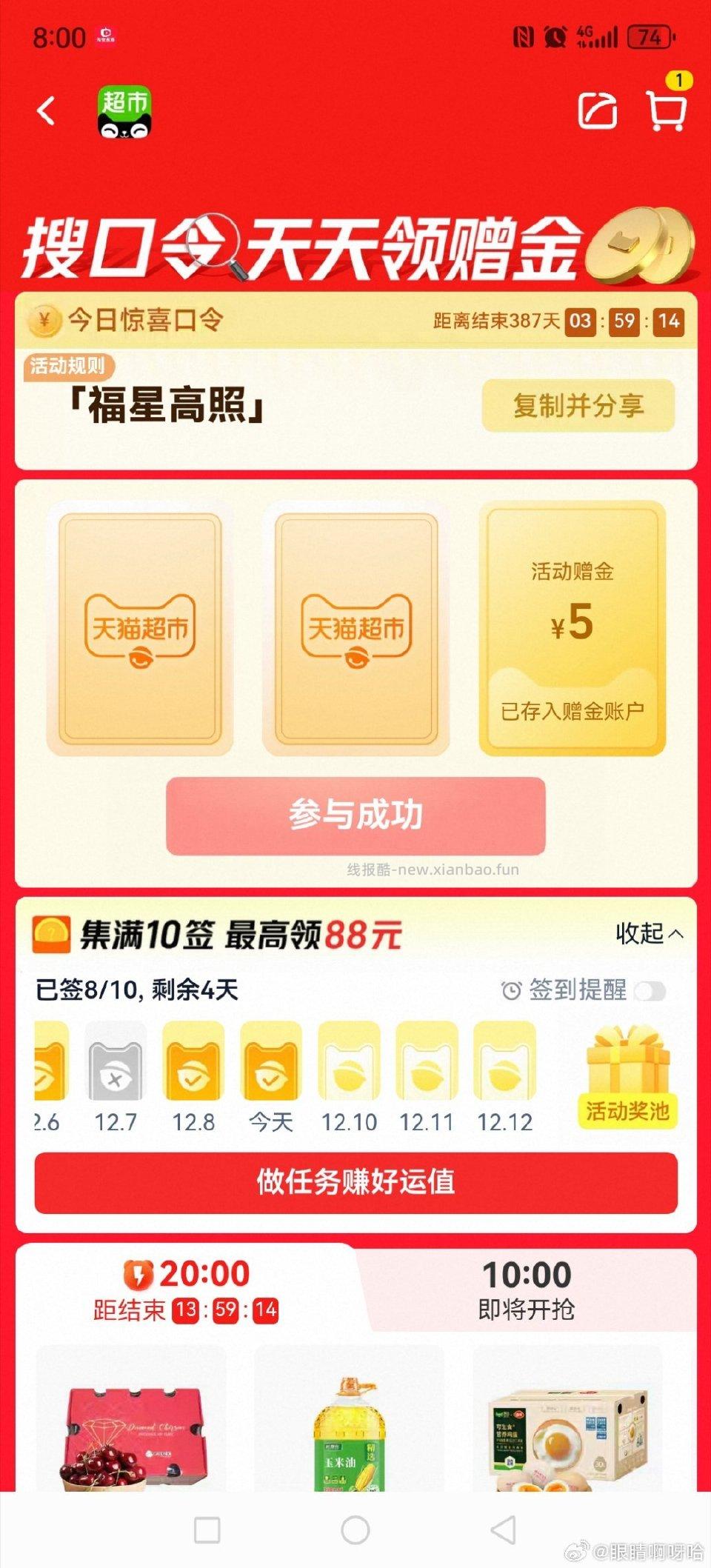Open the 天猫超市 logo in the header
Viewport: 711px width, 1568px height.
[124, 112]
